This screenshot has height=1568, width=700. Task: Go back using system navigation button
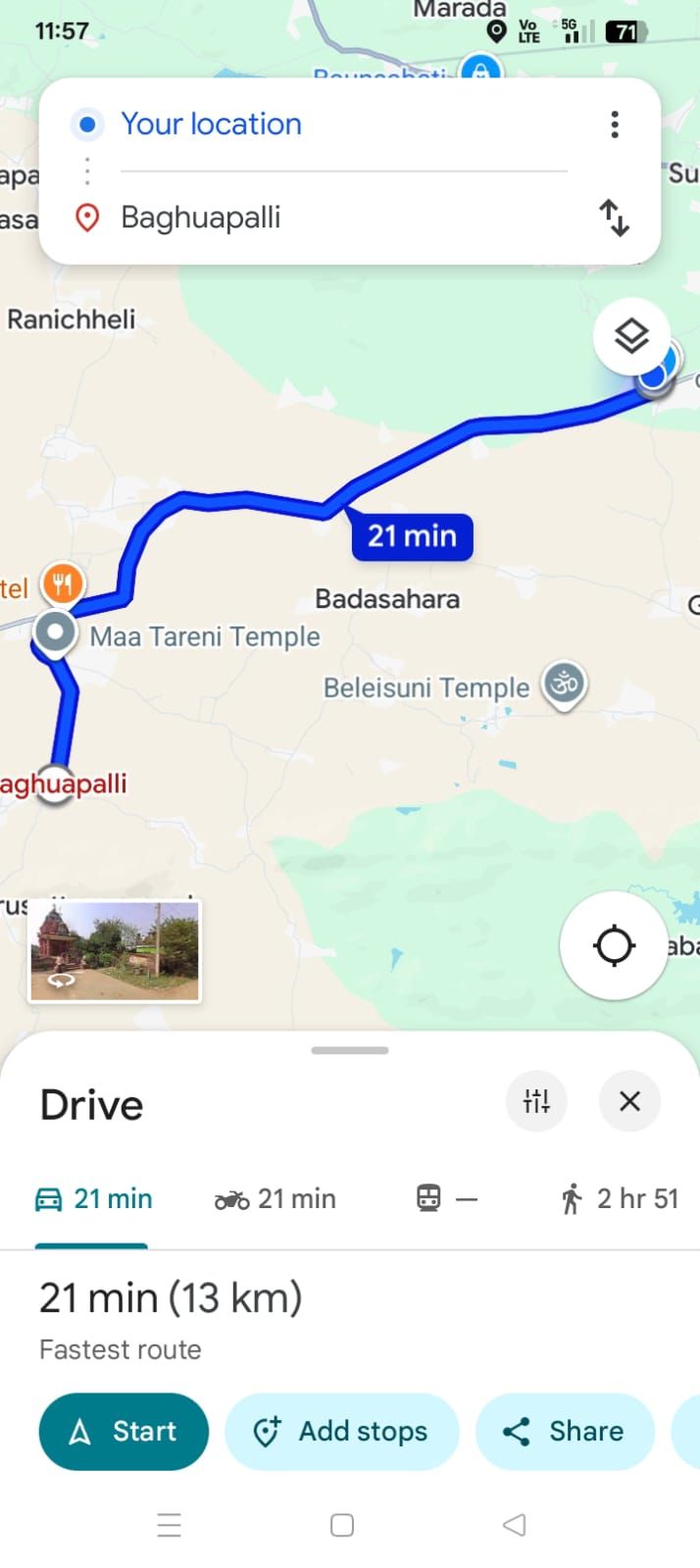point(514,1525)
